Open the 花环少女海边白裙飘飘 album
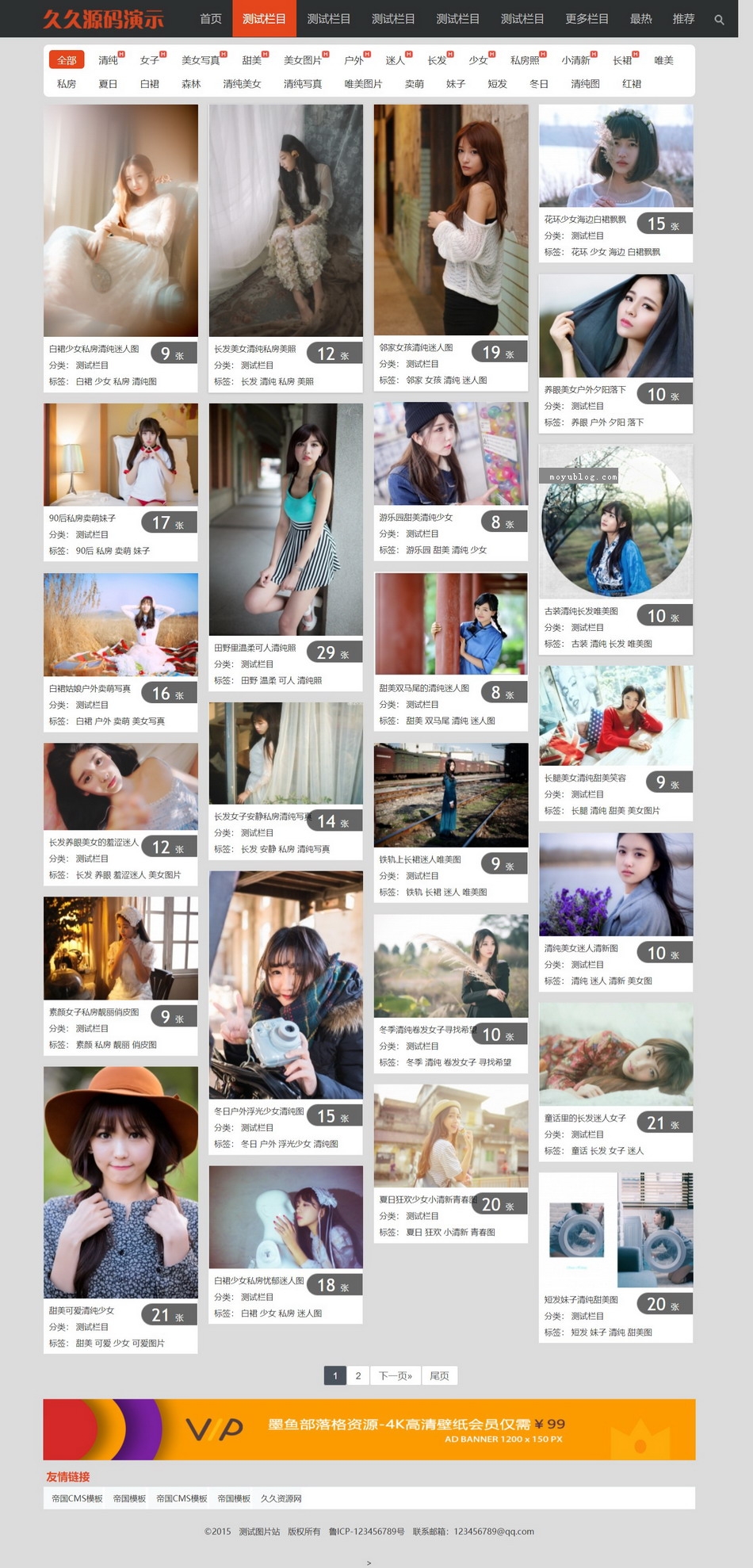 (x=585, y=220)
